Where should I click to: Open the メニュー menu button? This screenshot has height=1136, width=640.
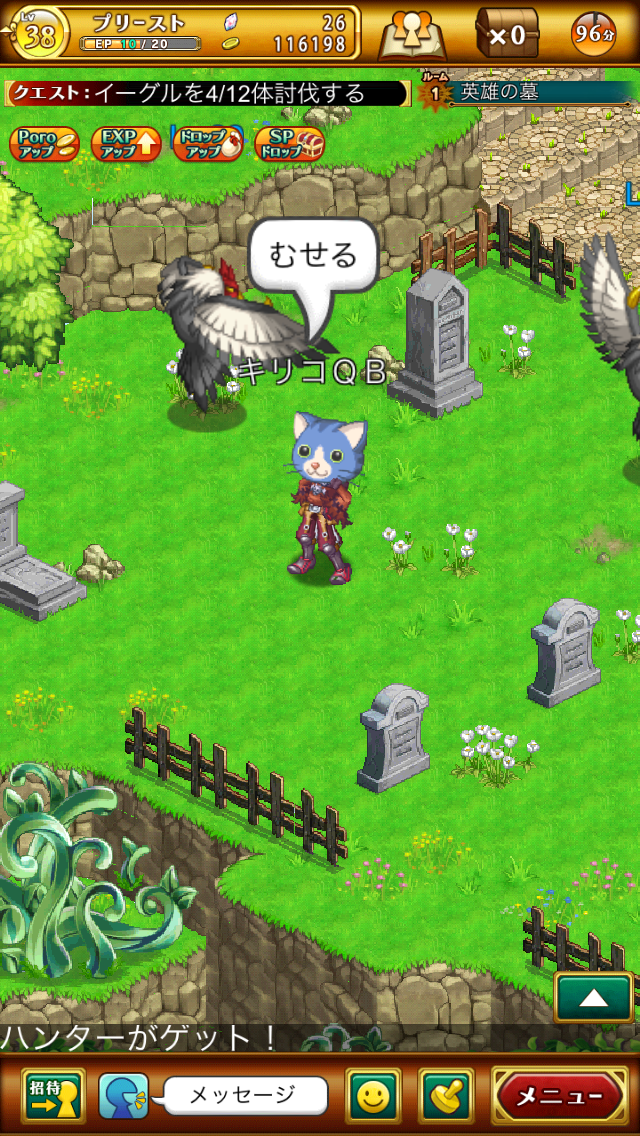560,1096
